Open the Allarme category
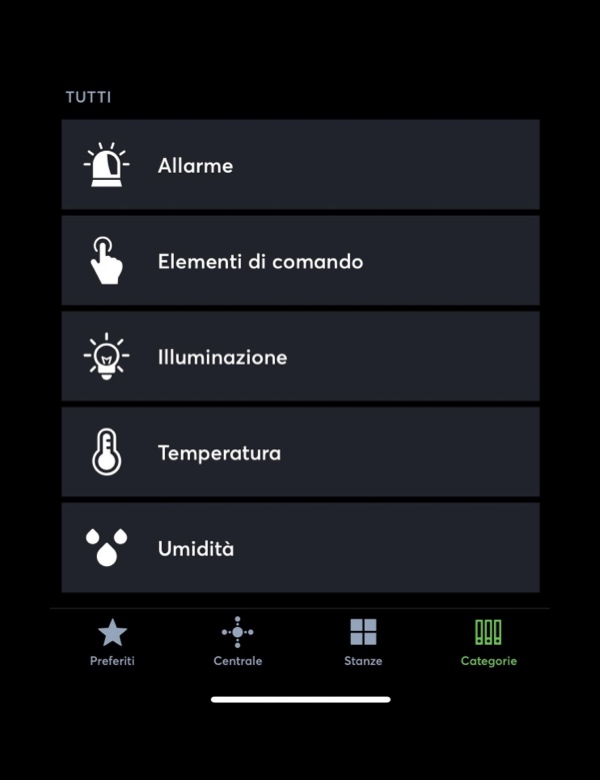This screenshot has width=600, height=780. (x=300, y=165)
